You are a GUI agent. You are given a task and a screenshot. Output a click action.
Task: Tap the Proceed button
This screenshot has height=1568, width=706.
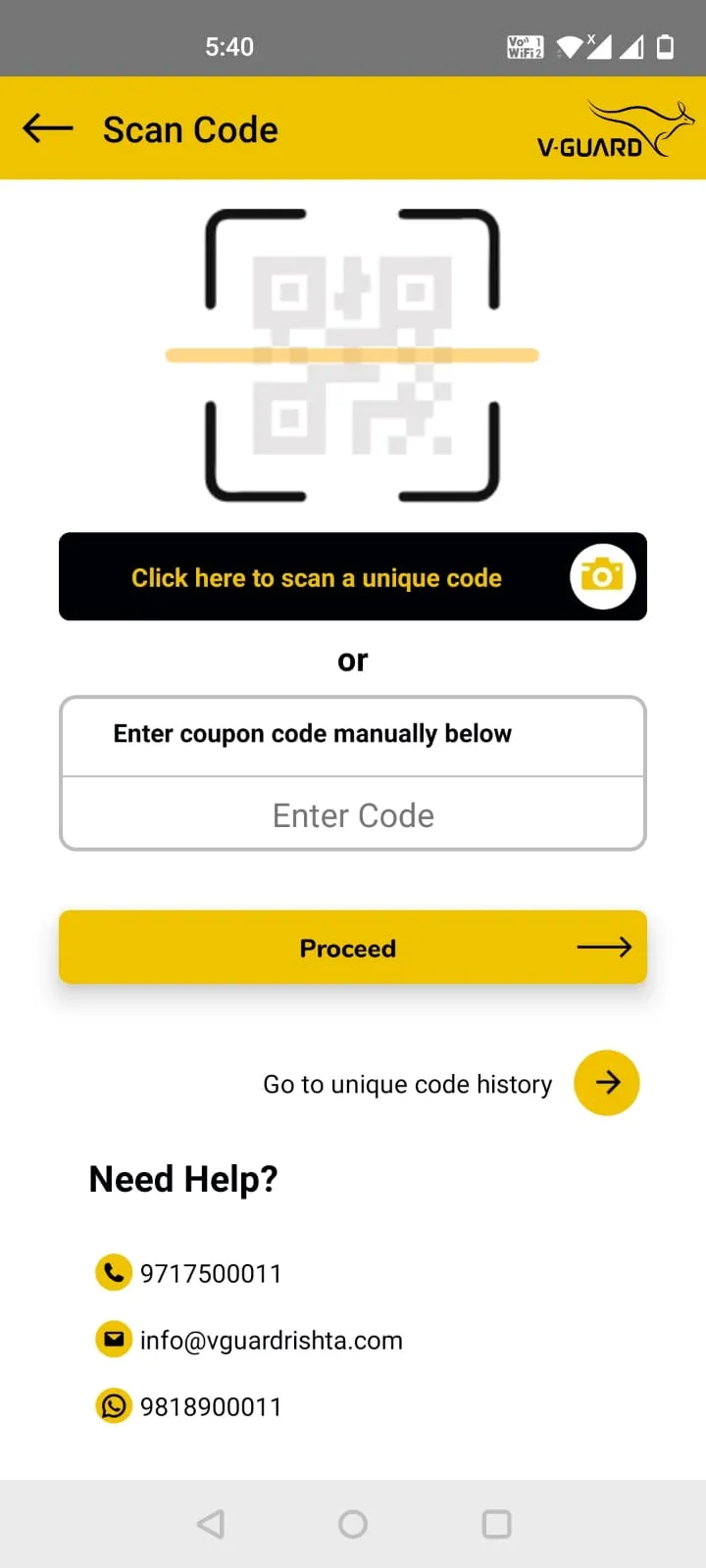[x=353, y=948]
